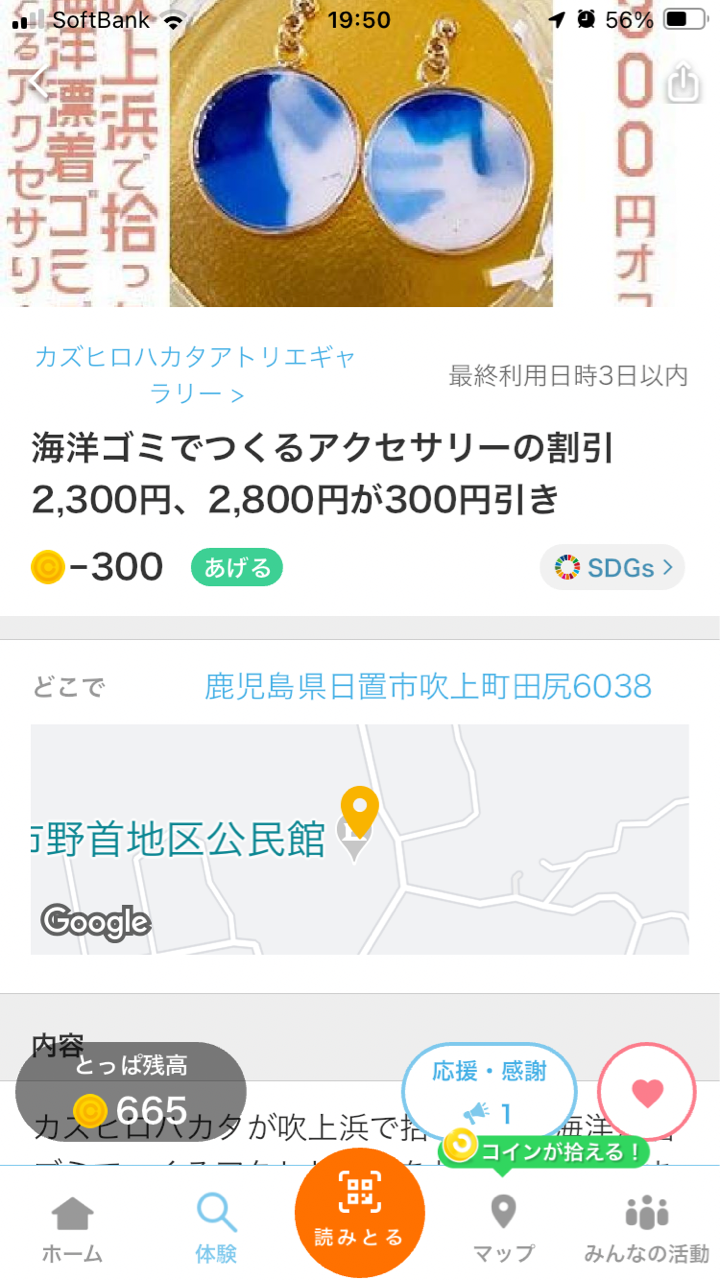720x1280 pixels.
Task: Open the Google map preview
Action: 360,839
